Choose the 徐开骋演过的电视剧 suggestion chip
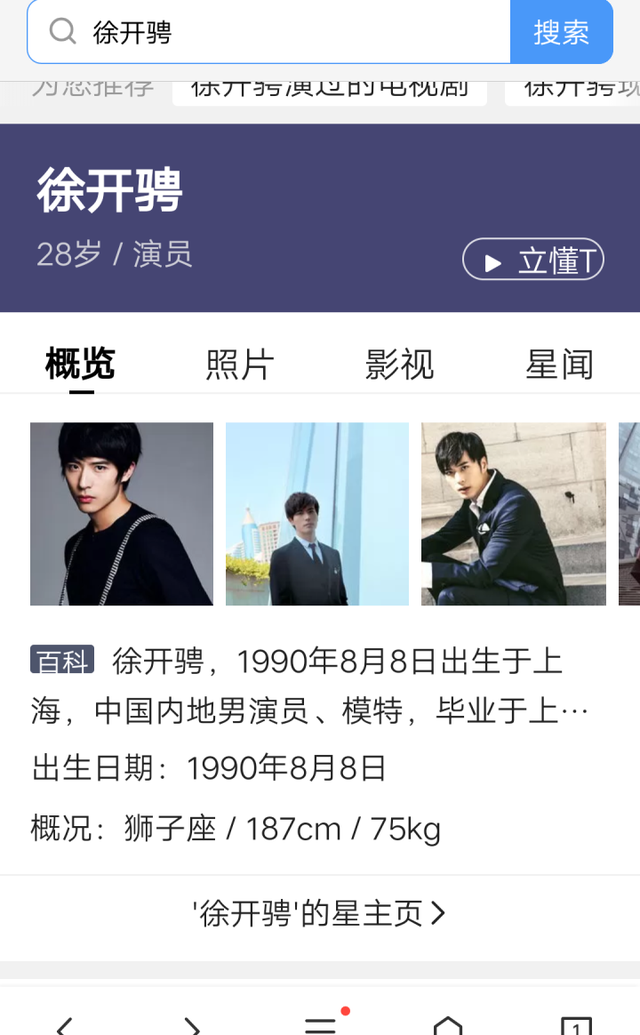Screen dimensions: 640x1035 [329, 89]
